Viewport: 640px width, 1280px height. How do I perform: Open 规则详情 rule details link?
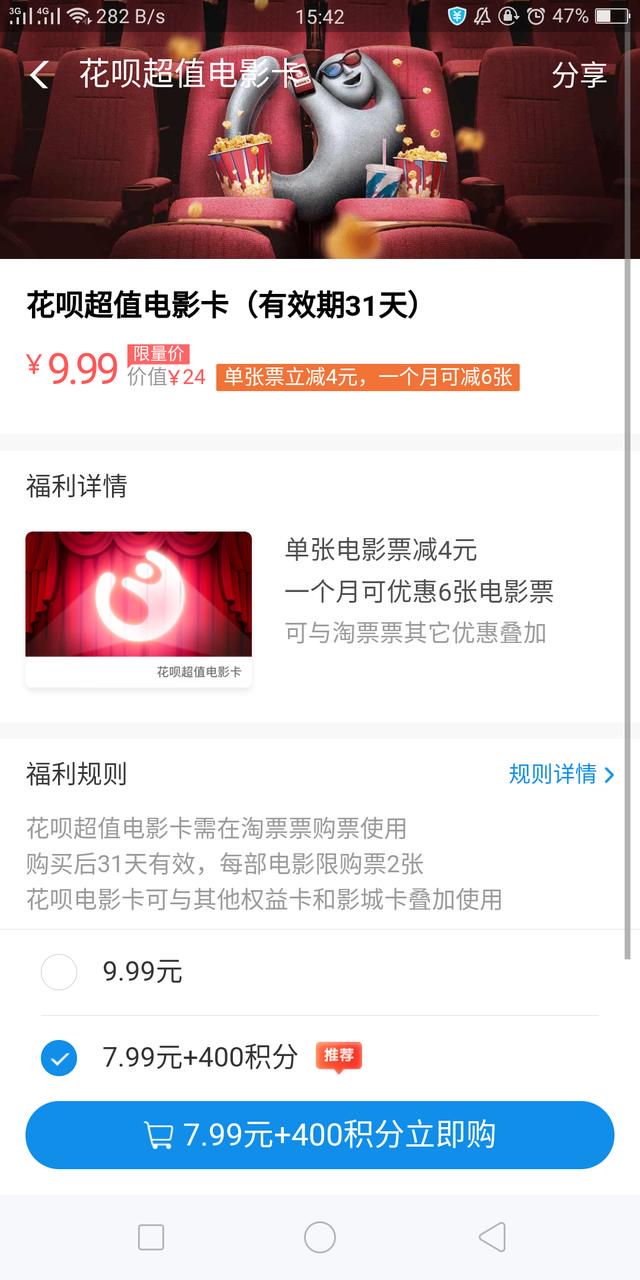(562, 774)
